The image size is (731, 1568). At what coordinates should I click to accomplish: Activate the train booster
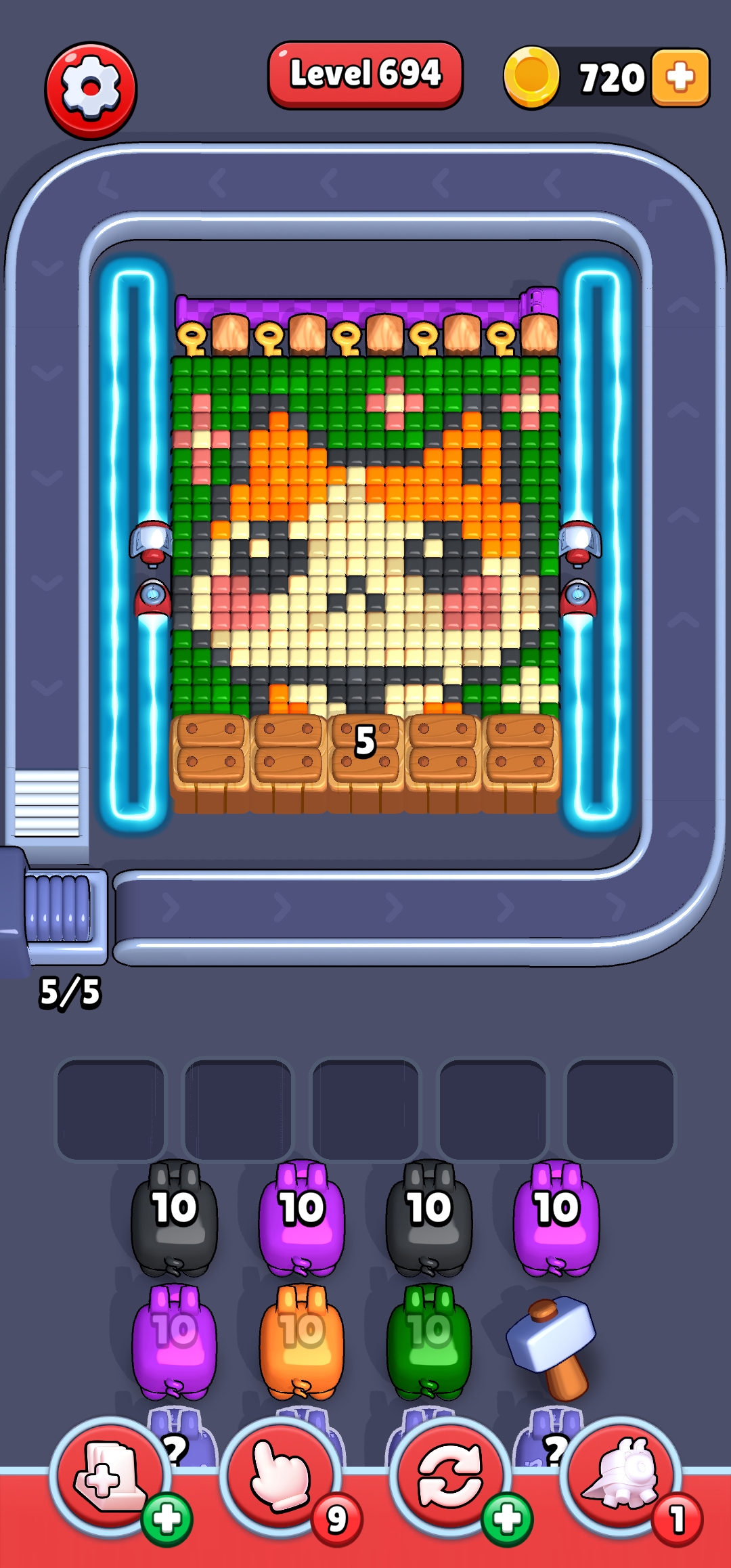pos(621,1477)
